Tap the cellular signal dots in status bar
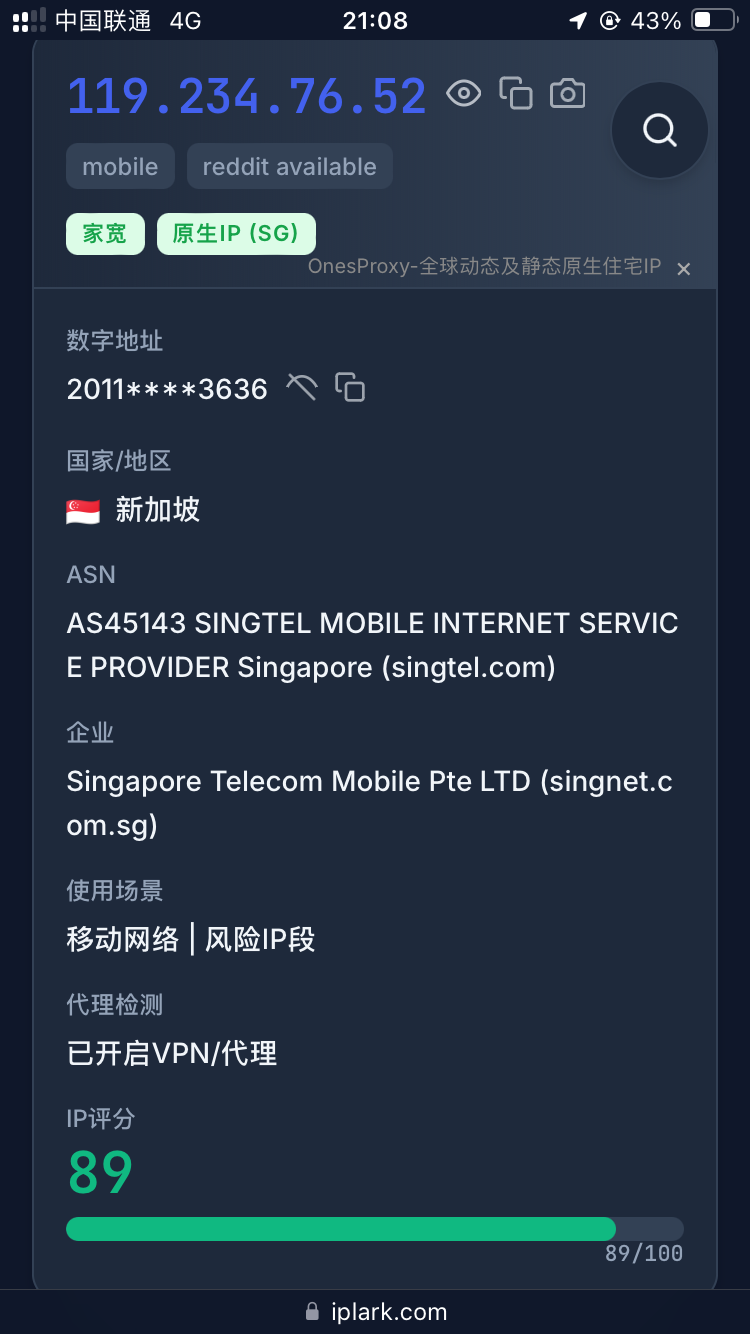 click(x=27, y=19)
